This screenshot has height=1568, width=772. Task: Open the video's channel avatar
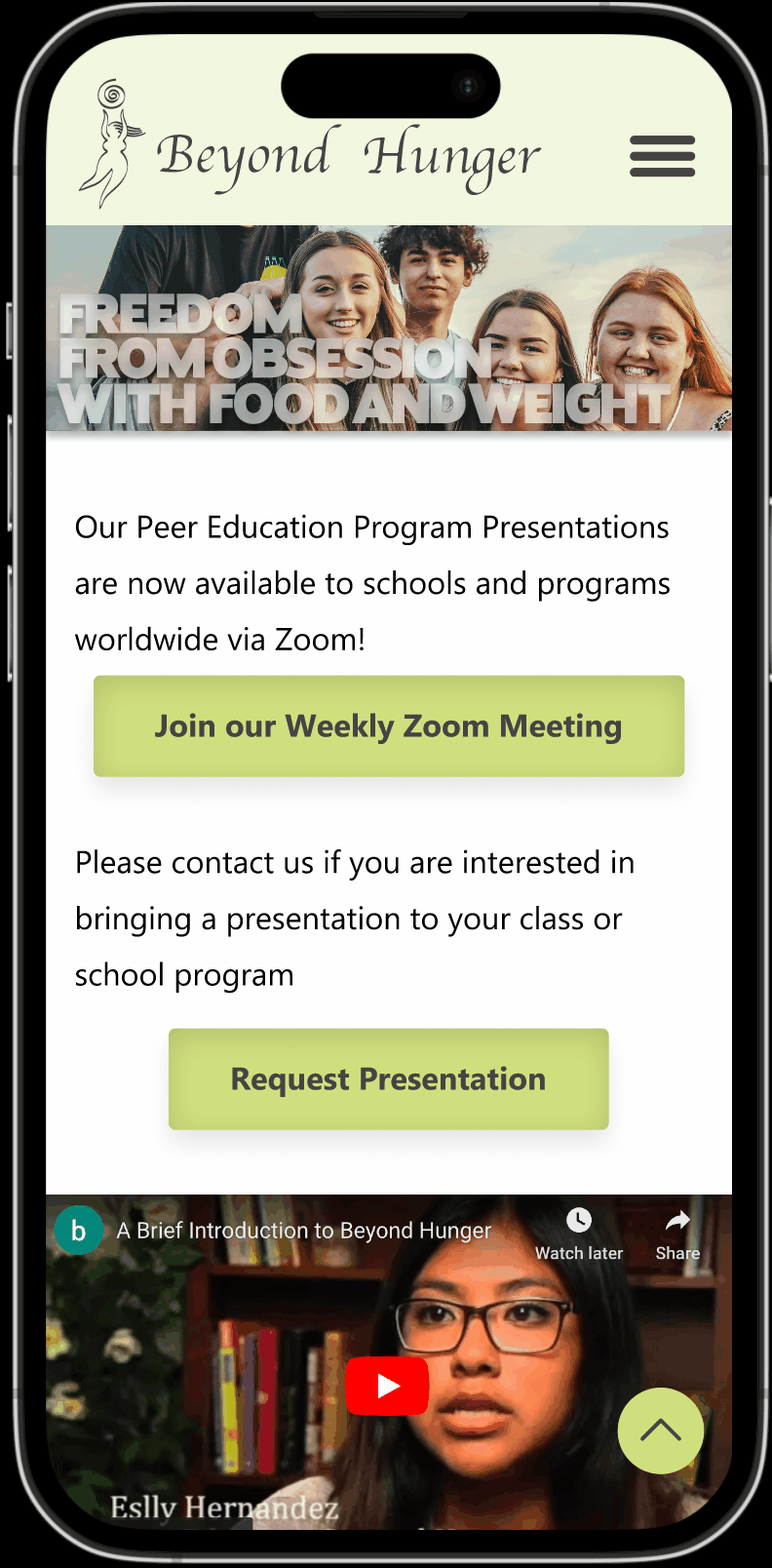click(79, 1231)
